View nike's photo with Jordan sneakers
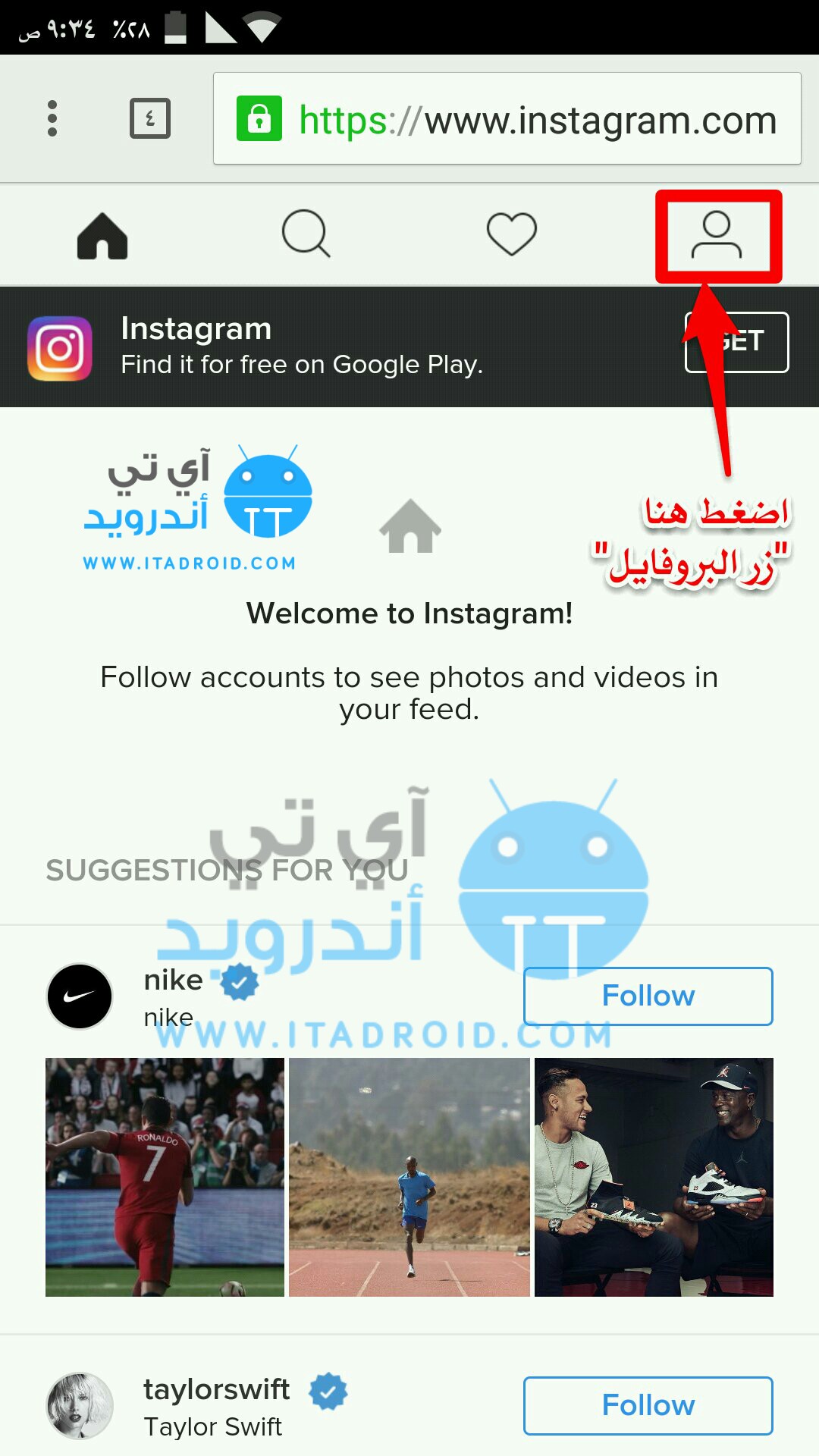Viewport: 819px width, 1456px height. (x=654, y=1177)
